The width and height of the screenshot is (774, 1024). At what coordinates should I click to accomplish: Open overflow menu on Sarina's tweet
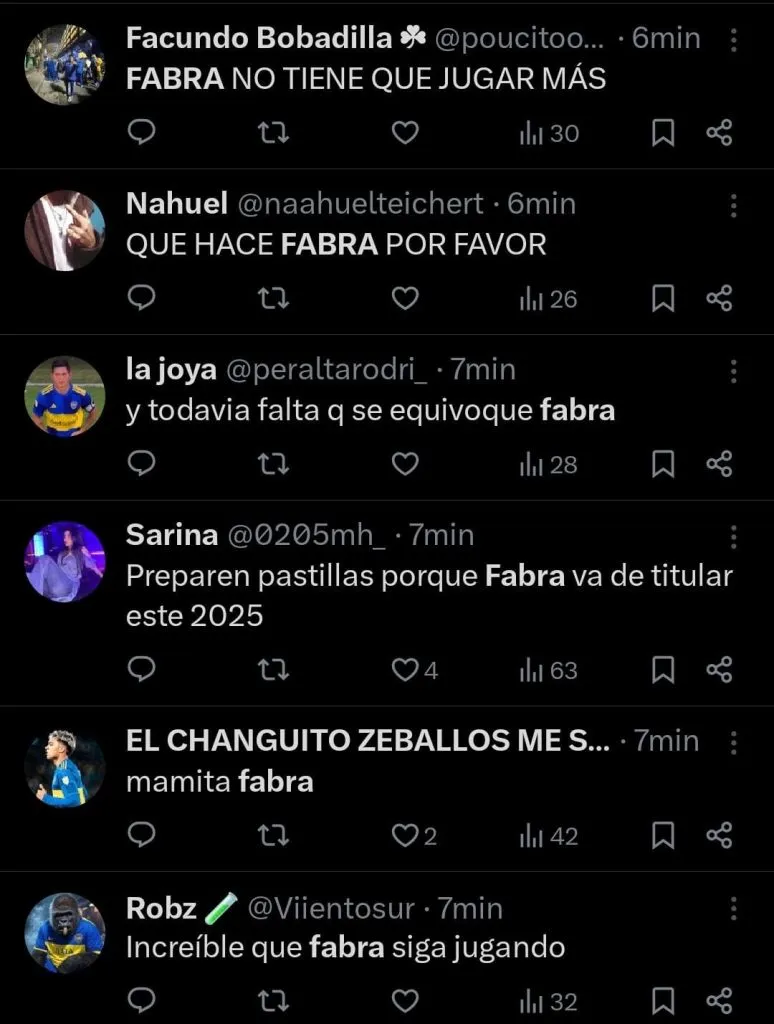point(734,537)
